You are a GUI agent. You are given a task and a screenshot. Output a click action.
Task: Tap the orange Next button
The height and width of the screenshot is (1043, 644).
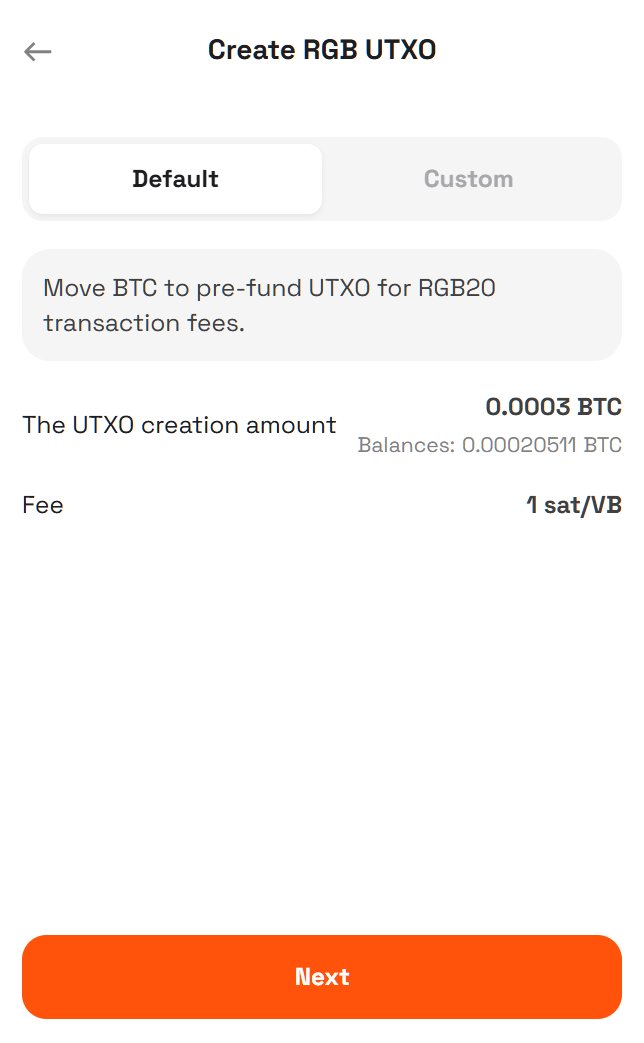(x=322, y=977)
